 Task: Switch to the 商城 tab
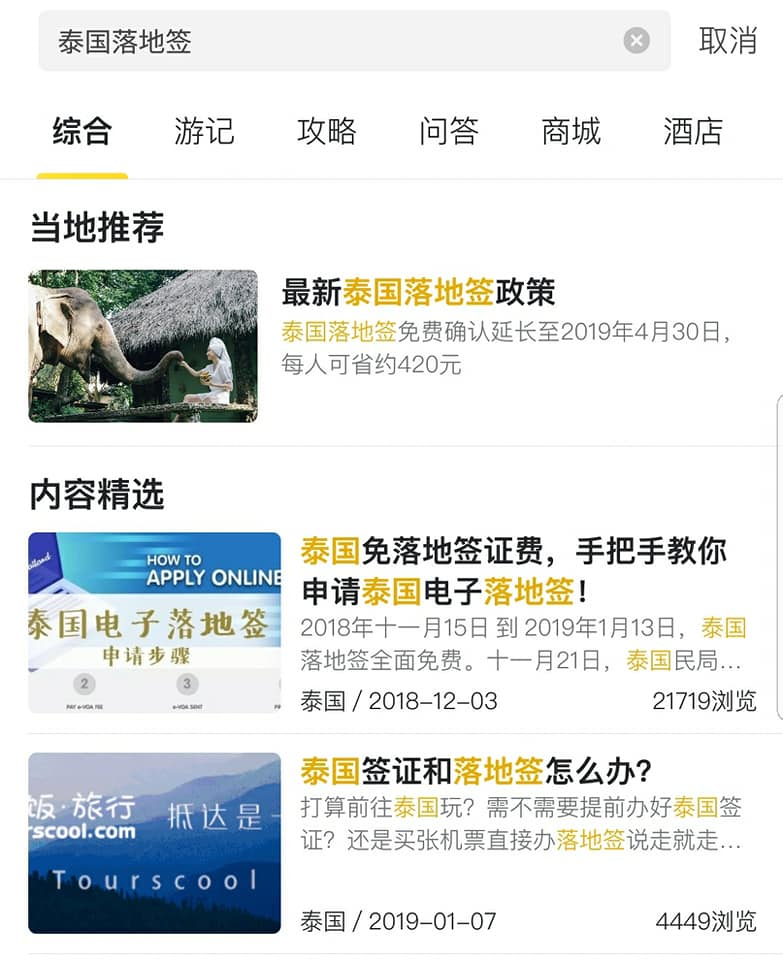pos(571,131)
